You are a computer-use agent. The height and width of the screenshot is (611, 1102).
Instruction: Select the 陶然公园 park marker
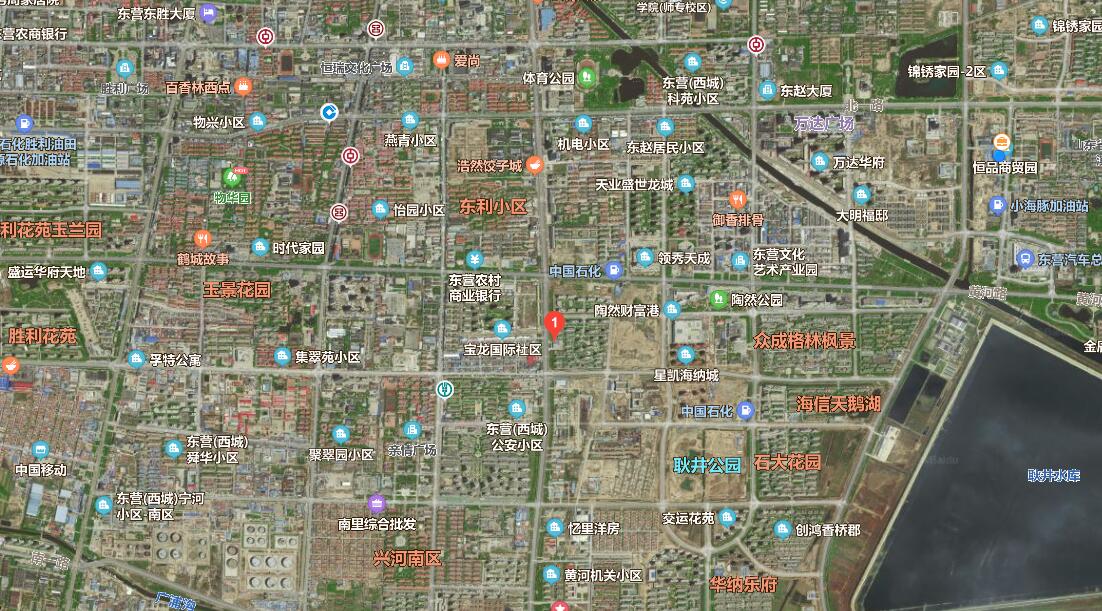click(718, 298)
